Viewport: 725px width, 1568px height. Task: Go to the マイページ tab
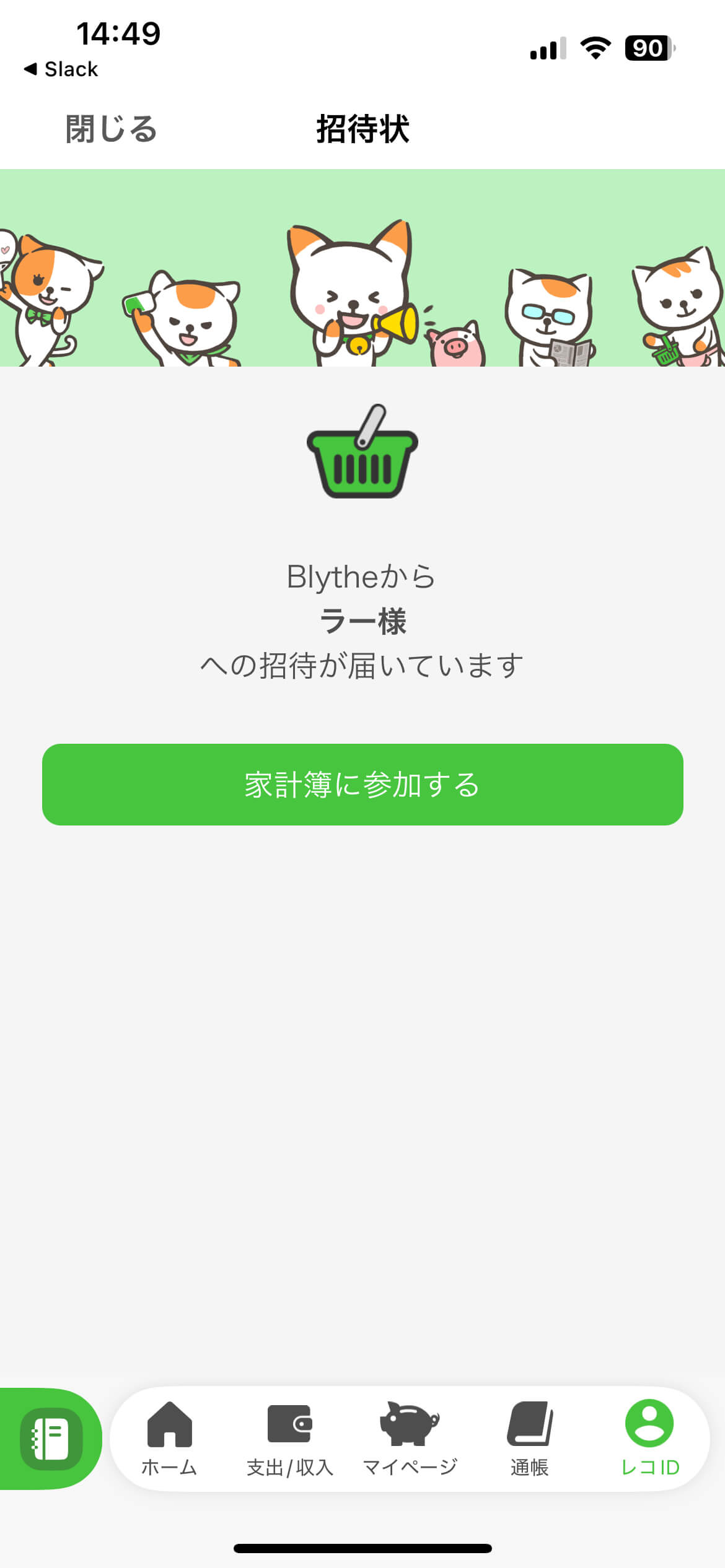tap(410, 1438)
